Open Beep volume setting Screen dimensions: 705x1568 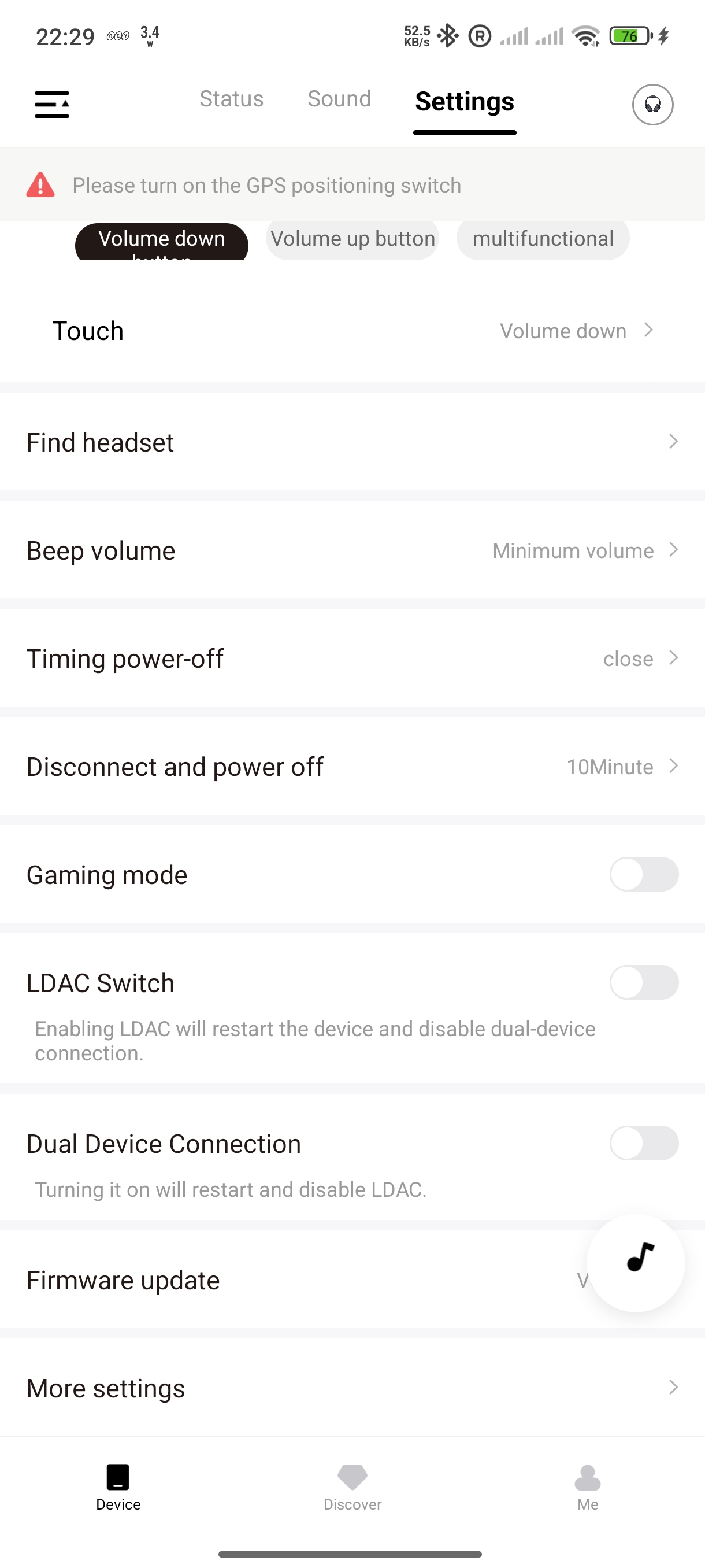point(352,550)
